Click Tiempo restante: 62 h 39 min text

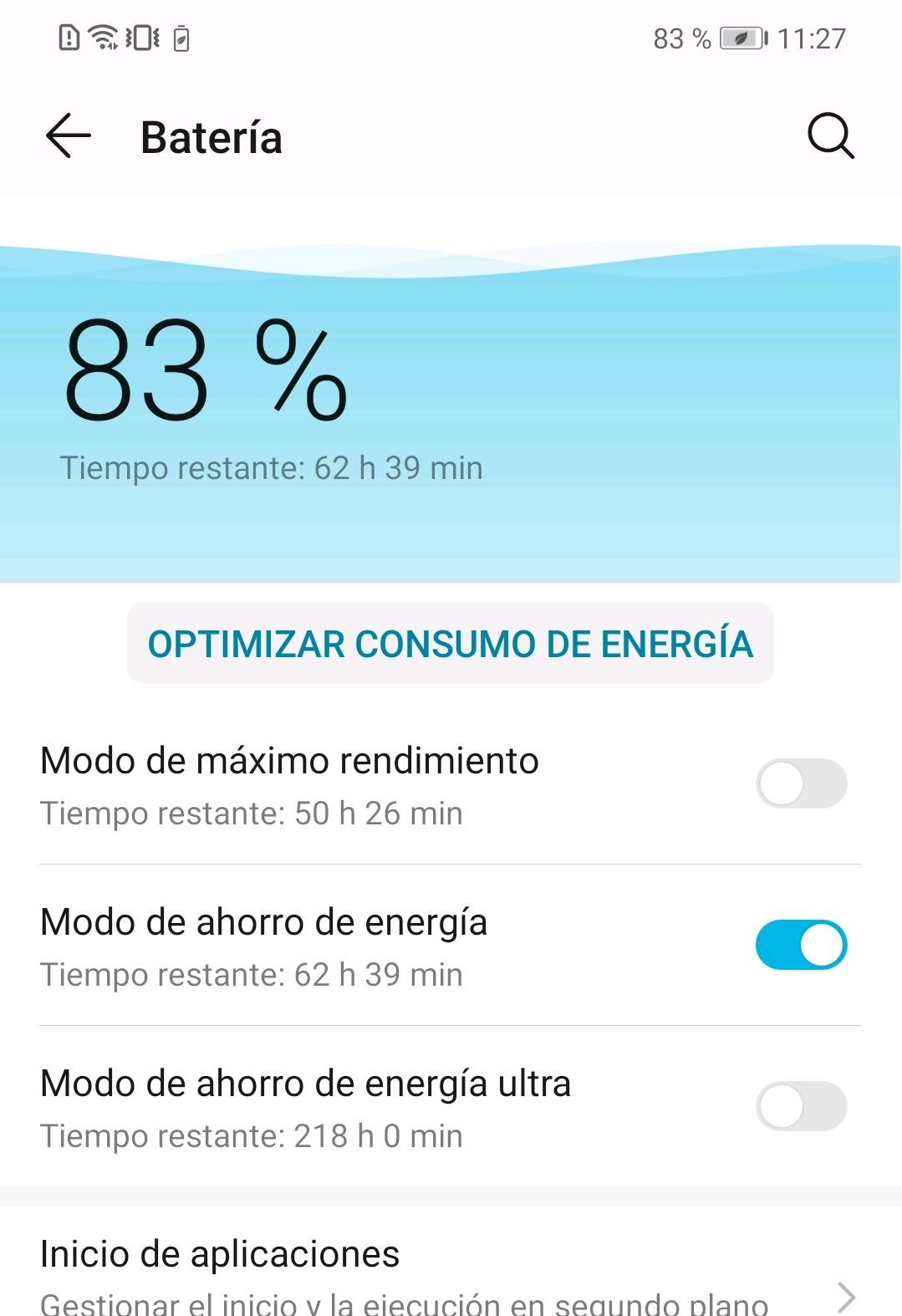[x=272, y=467]
